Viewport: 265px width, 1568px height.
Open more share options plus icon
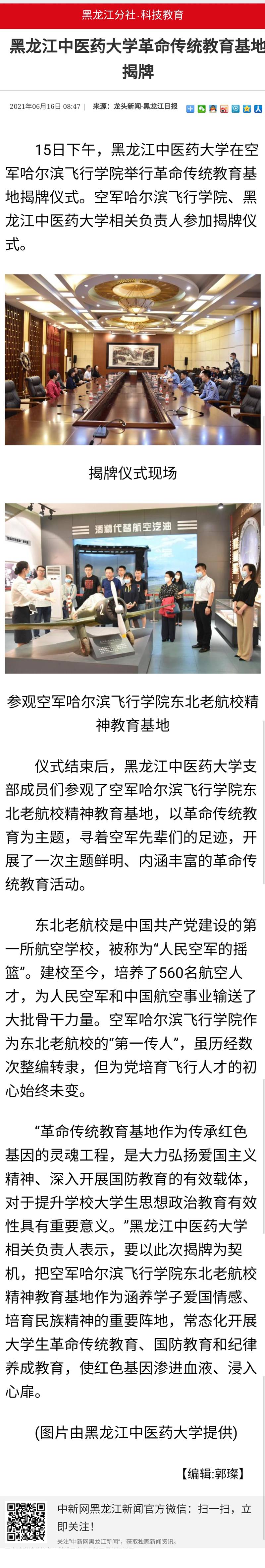click(190, 109)
